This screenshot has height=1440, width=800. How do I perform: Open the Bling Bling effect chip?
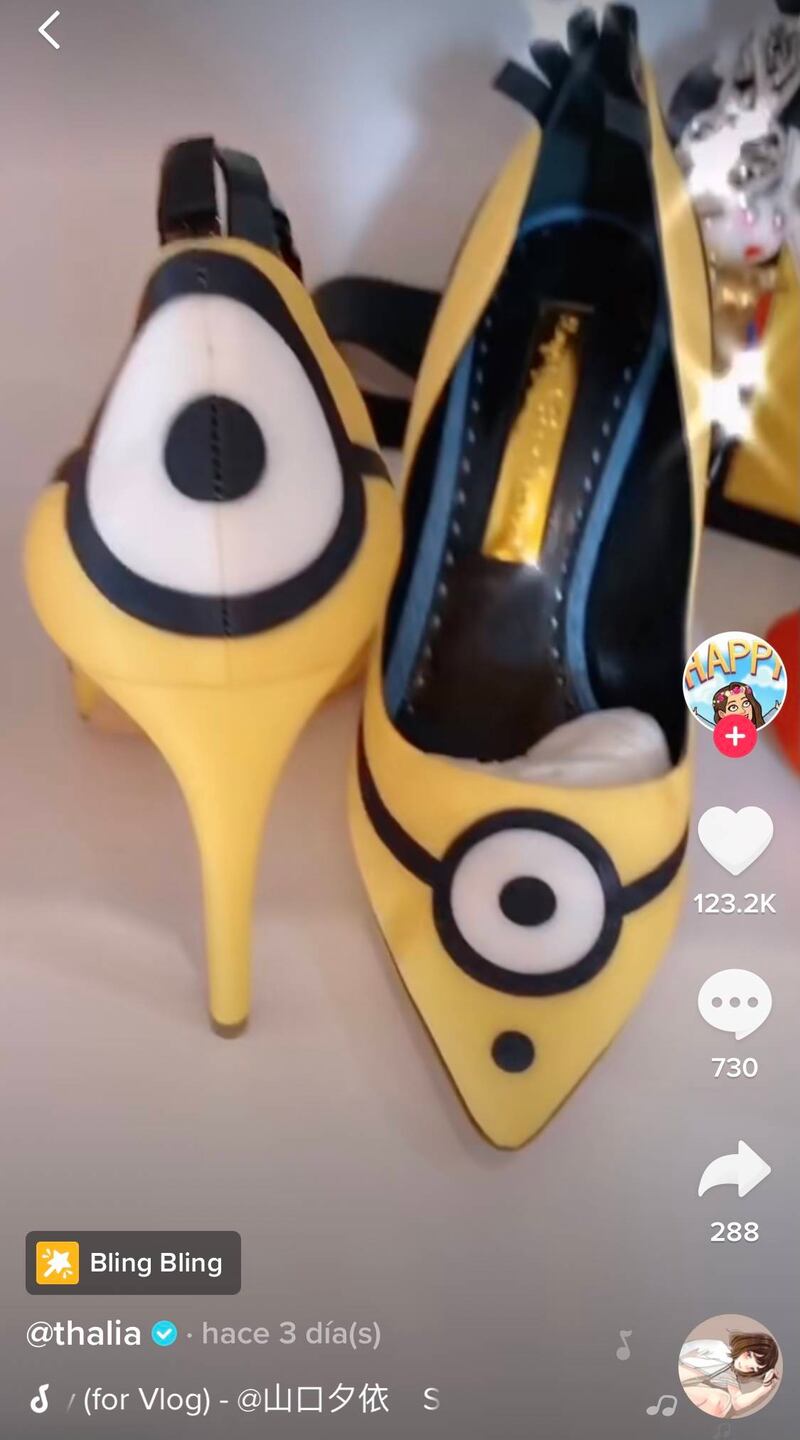pos(133,1263)
